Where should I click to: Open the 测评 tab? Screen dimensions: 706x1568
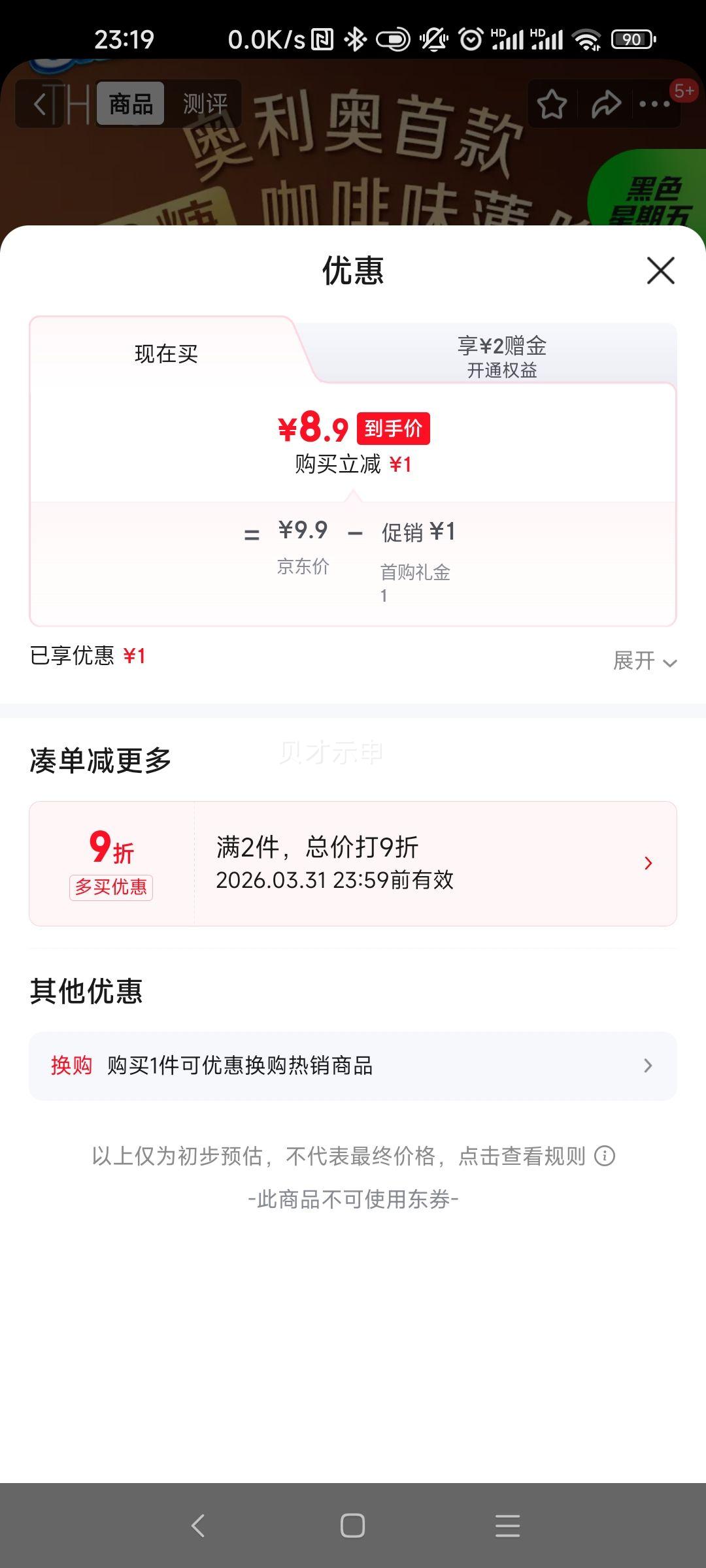(204, 103)
